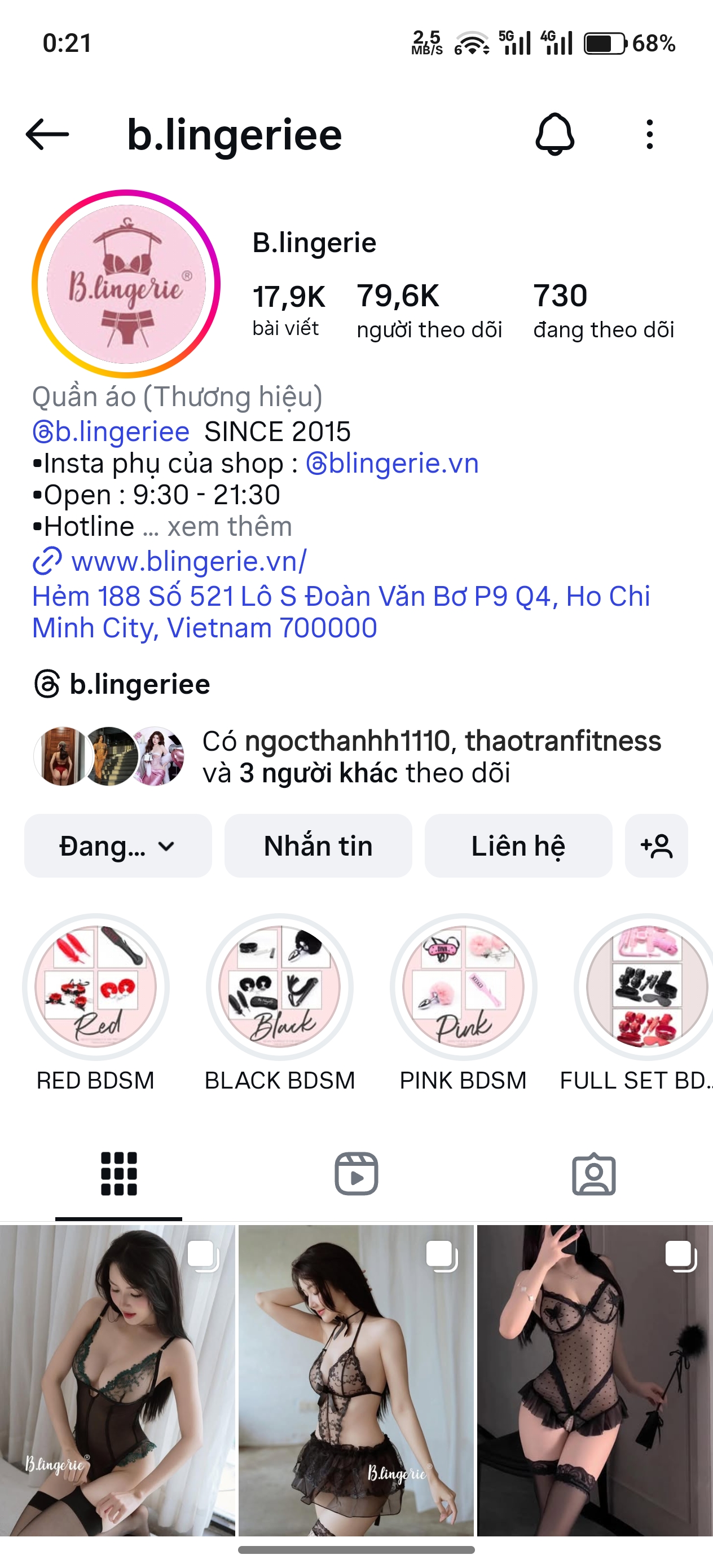Open the three-dot overflow menu
The width and height of the screenshot is (713, 1568).
pos(650,134)
